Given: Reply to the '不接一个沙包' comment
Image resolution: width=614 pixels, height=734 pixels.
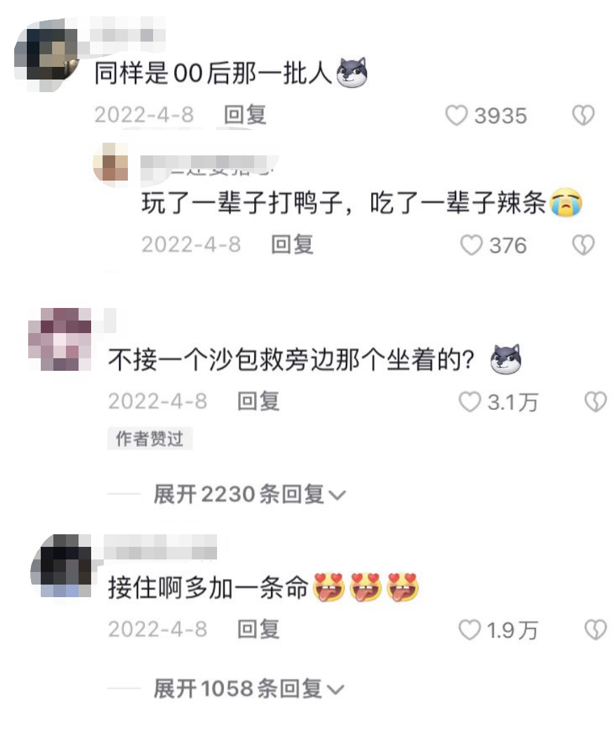Looking at the screenshot, I should click(258, 401).
